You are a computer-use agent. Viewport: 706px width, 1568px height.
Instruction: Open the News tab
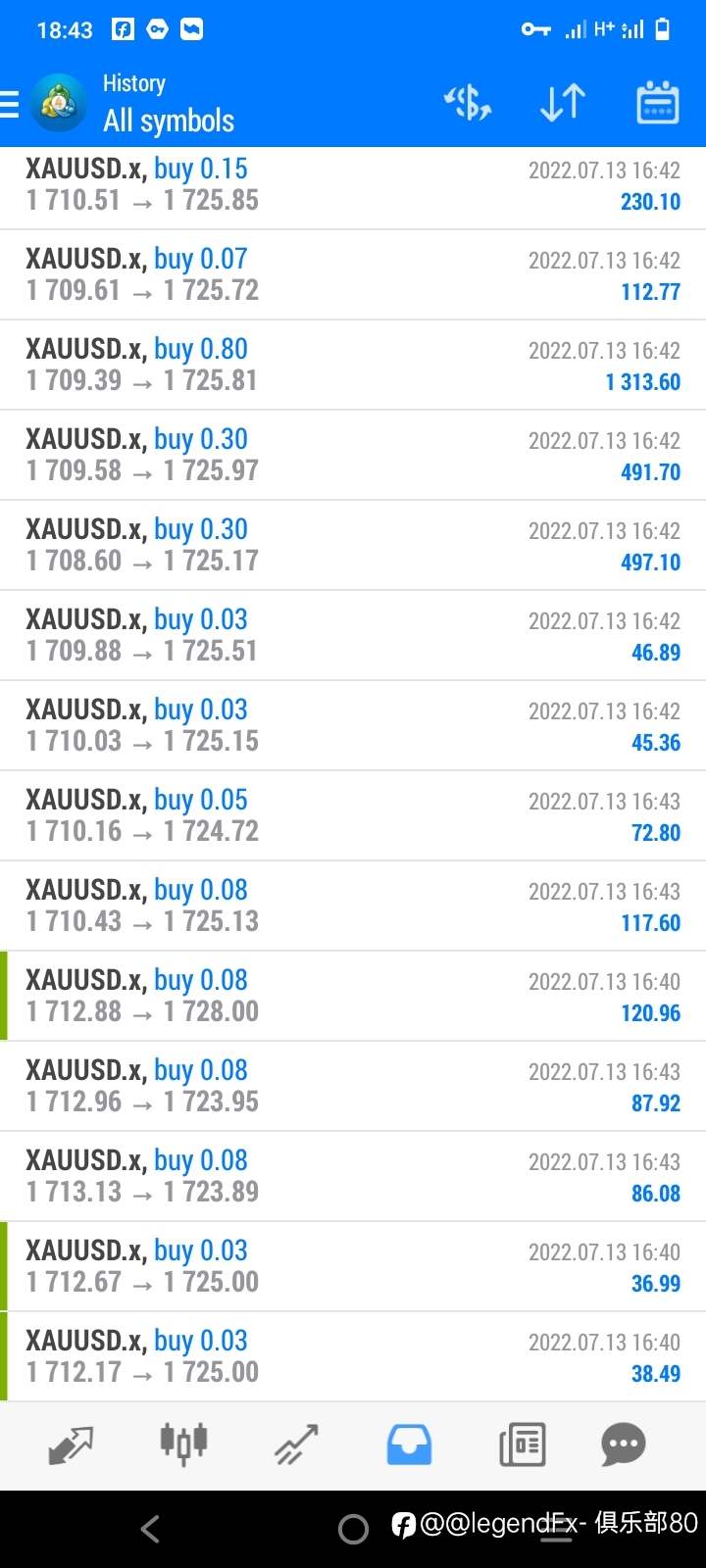(522, 1445)
